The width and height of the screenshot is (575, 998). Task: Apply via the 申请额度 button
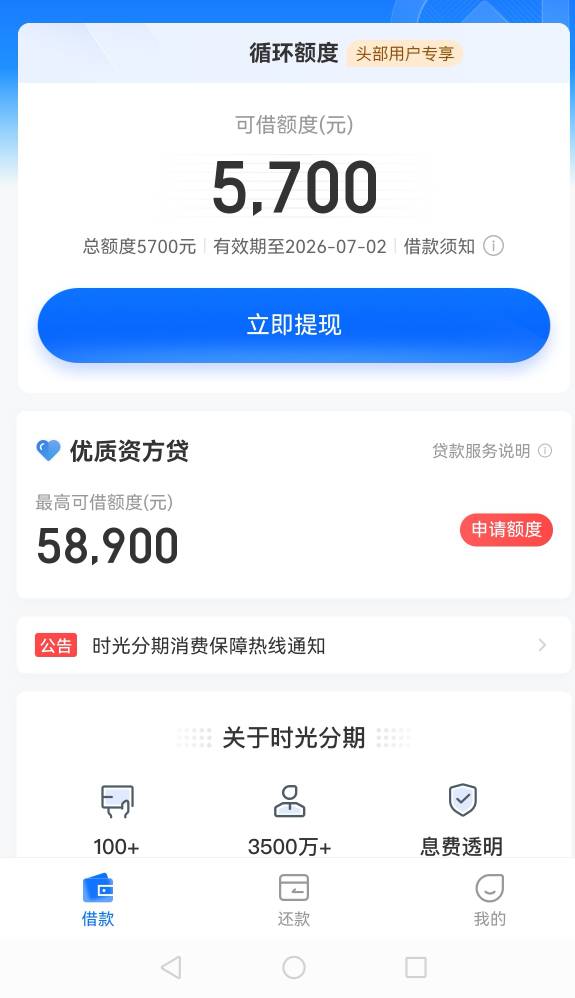(x=506, y=530)
